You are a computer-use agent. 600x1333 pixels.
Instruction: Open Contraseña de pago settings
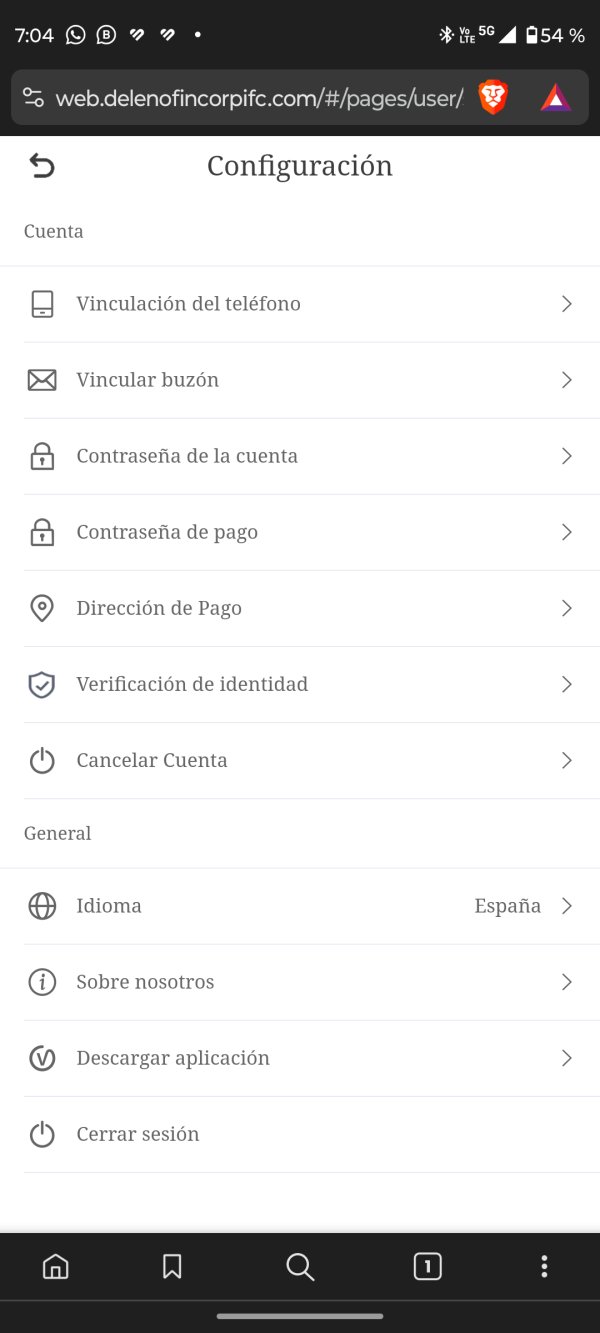[300, 532]
